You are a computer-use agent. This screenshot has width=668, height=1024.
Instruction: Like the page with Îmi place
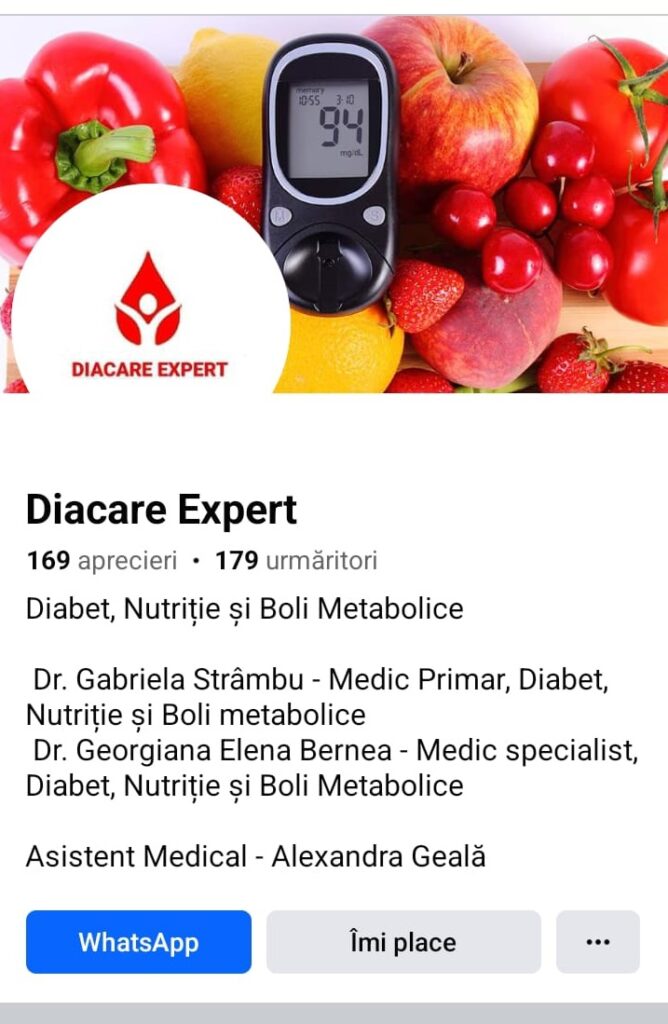click(x=404, y=942)
